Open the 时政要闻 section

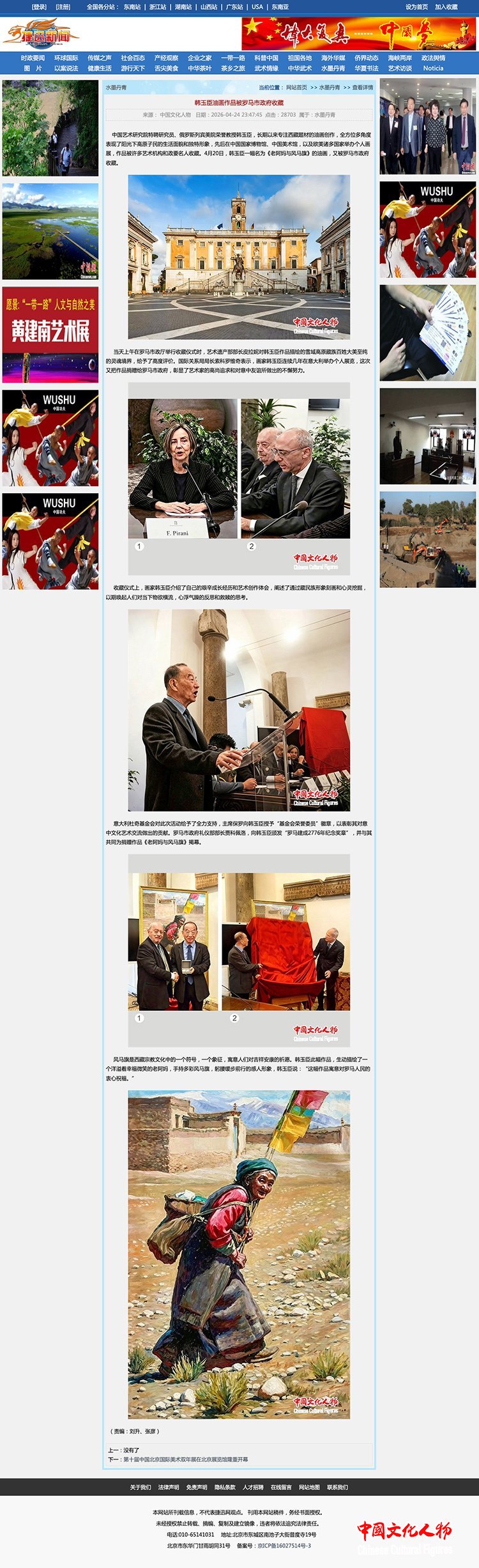point(33,58)
